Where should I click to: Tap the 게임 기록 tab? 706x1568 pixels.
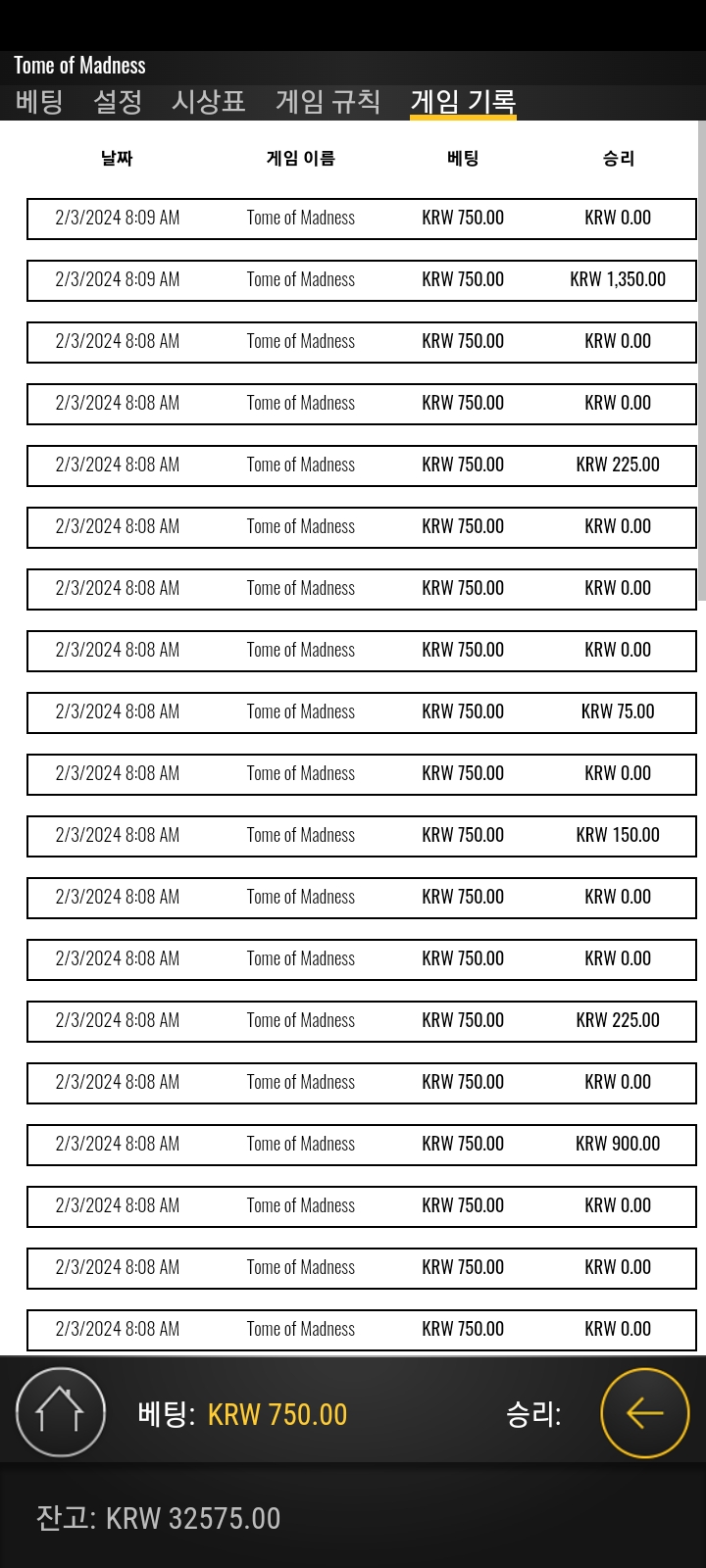(x=463, y=102)
